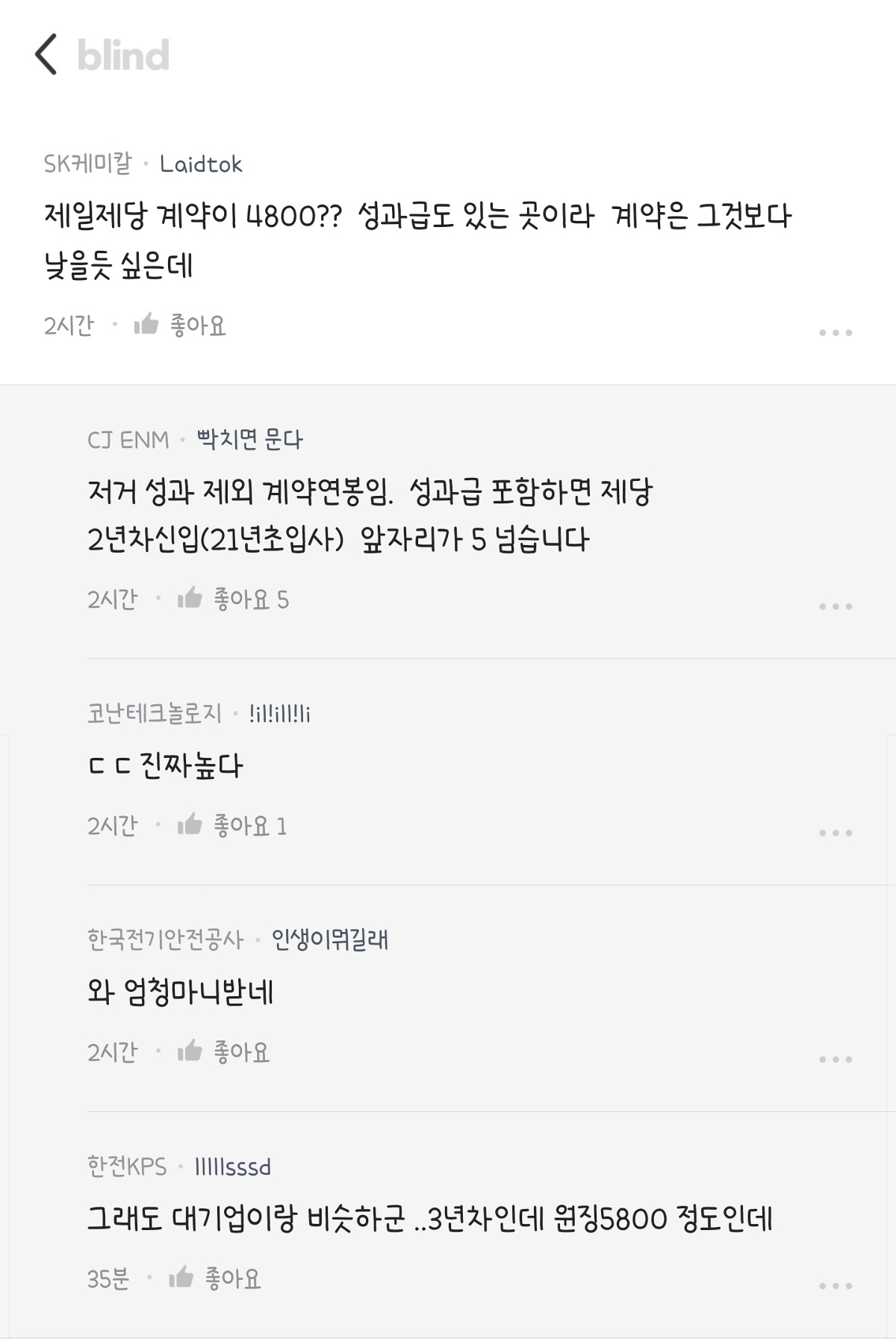Like the 한전KPS reply by lllllsssd
896x1339 pixels.
[x=214, y=1279]
